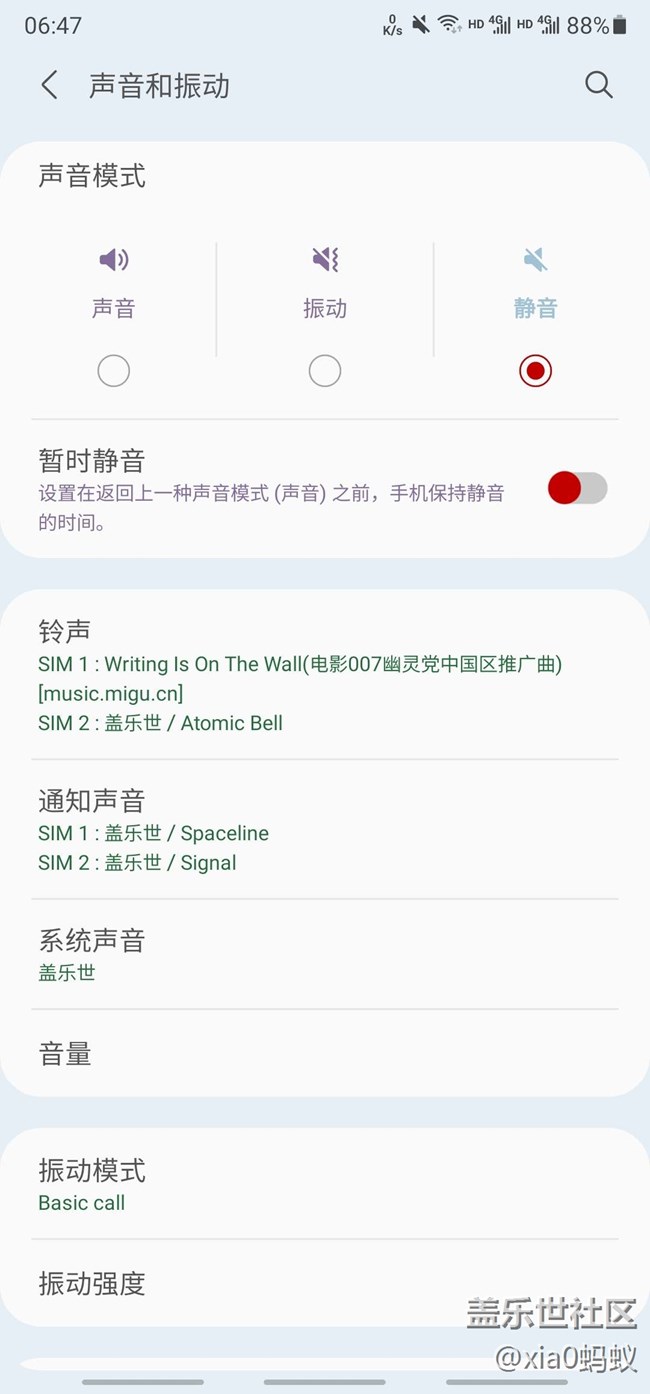This screenshot has width=650, height=1394.
Task: Open 铃声 ringtone settings
Action: pyautogui.click(x=325, y=676)
